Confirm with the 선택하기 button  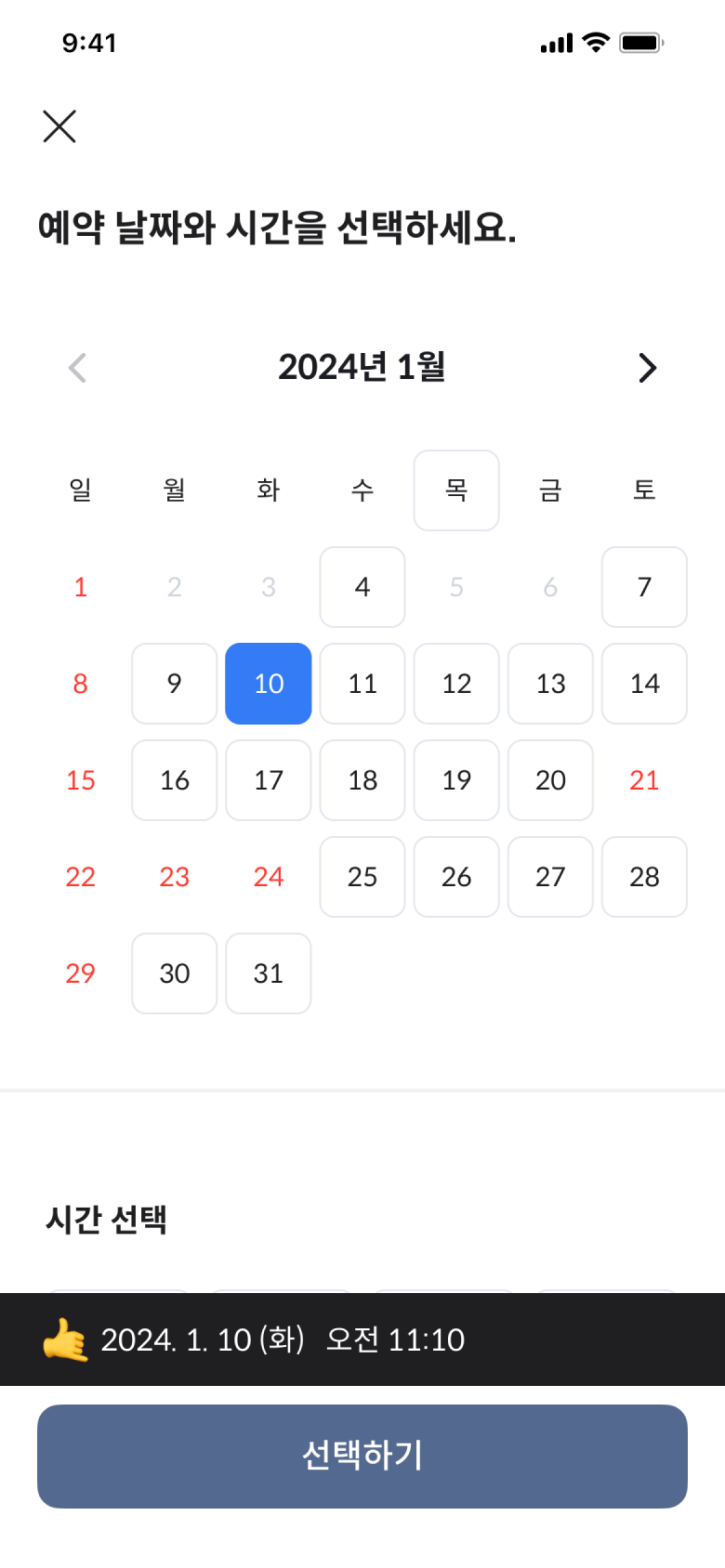[x=362, y=1456]
